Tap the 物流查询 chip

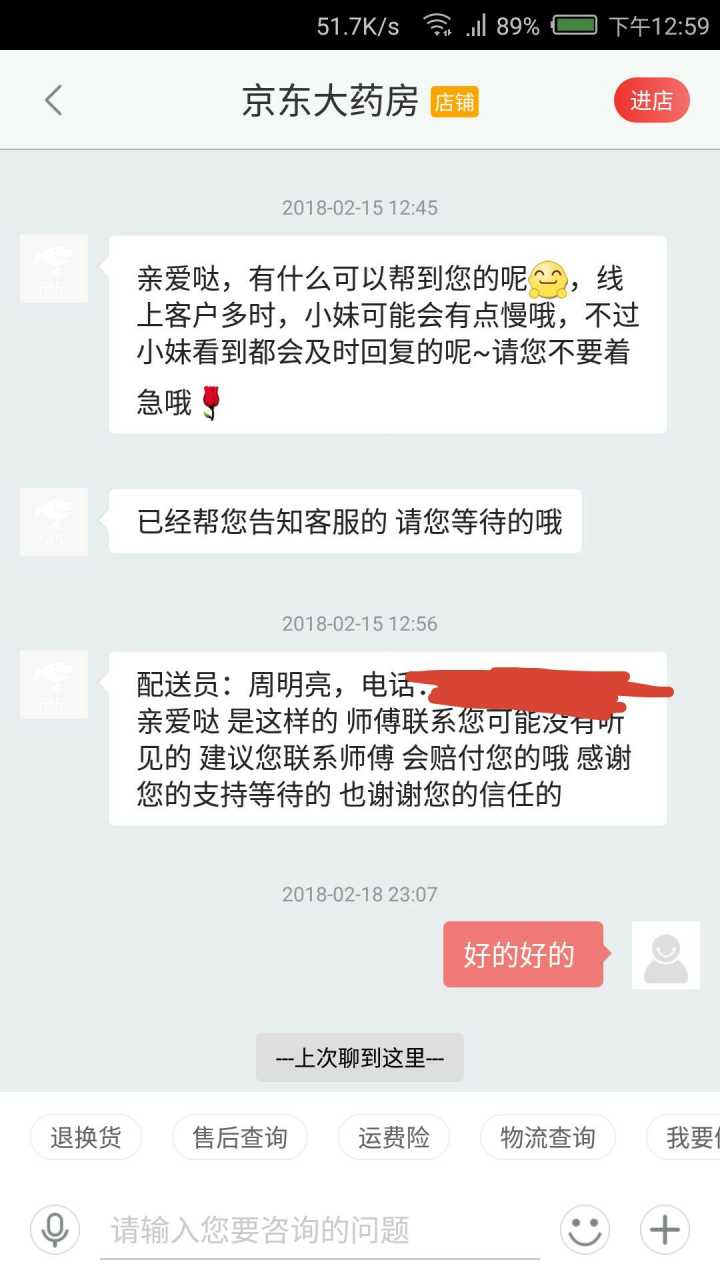547,1137
